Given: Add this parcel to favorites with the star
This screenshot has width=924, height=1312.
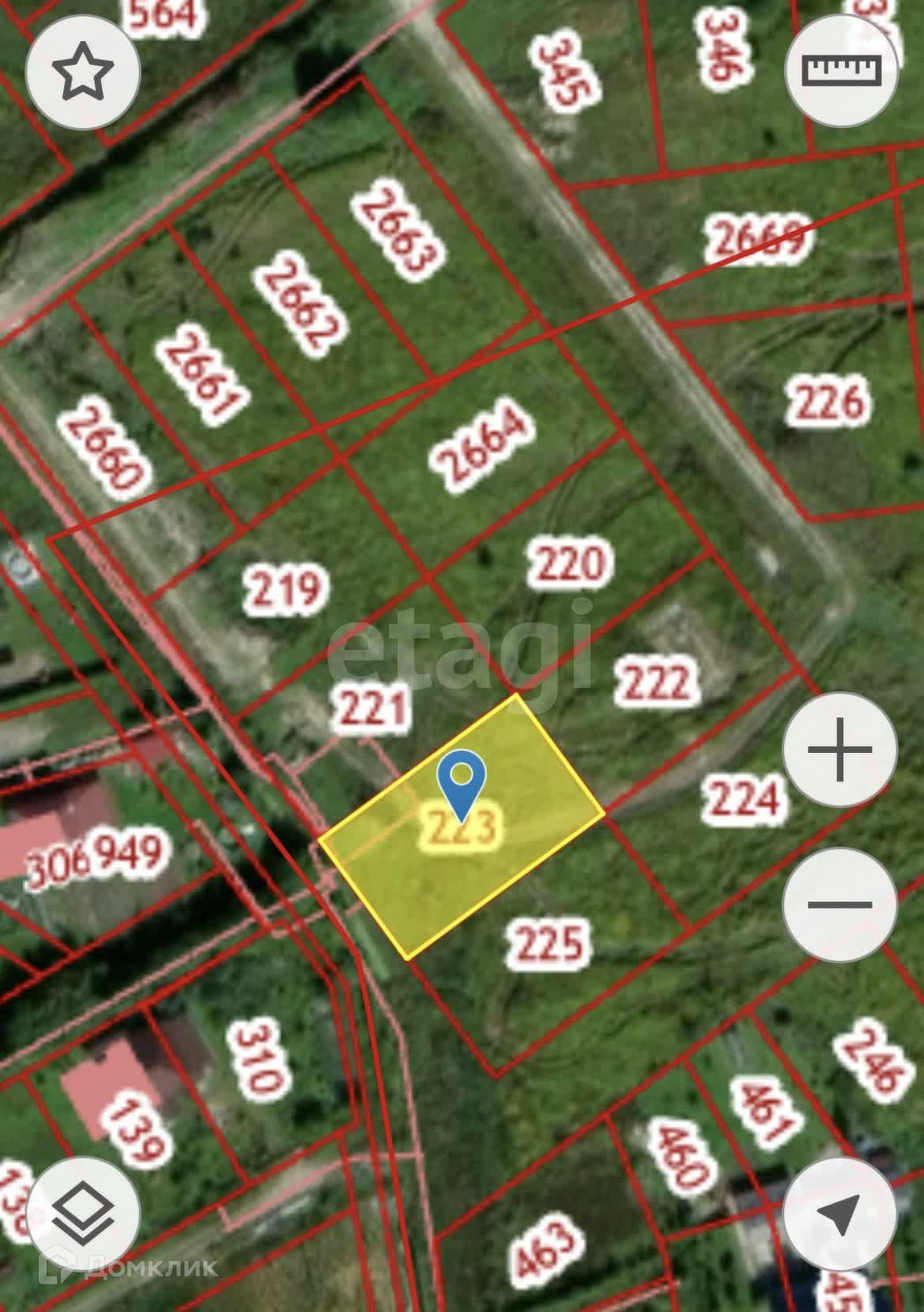Looking at the screenshot, I should point(83,71).
